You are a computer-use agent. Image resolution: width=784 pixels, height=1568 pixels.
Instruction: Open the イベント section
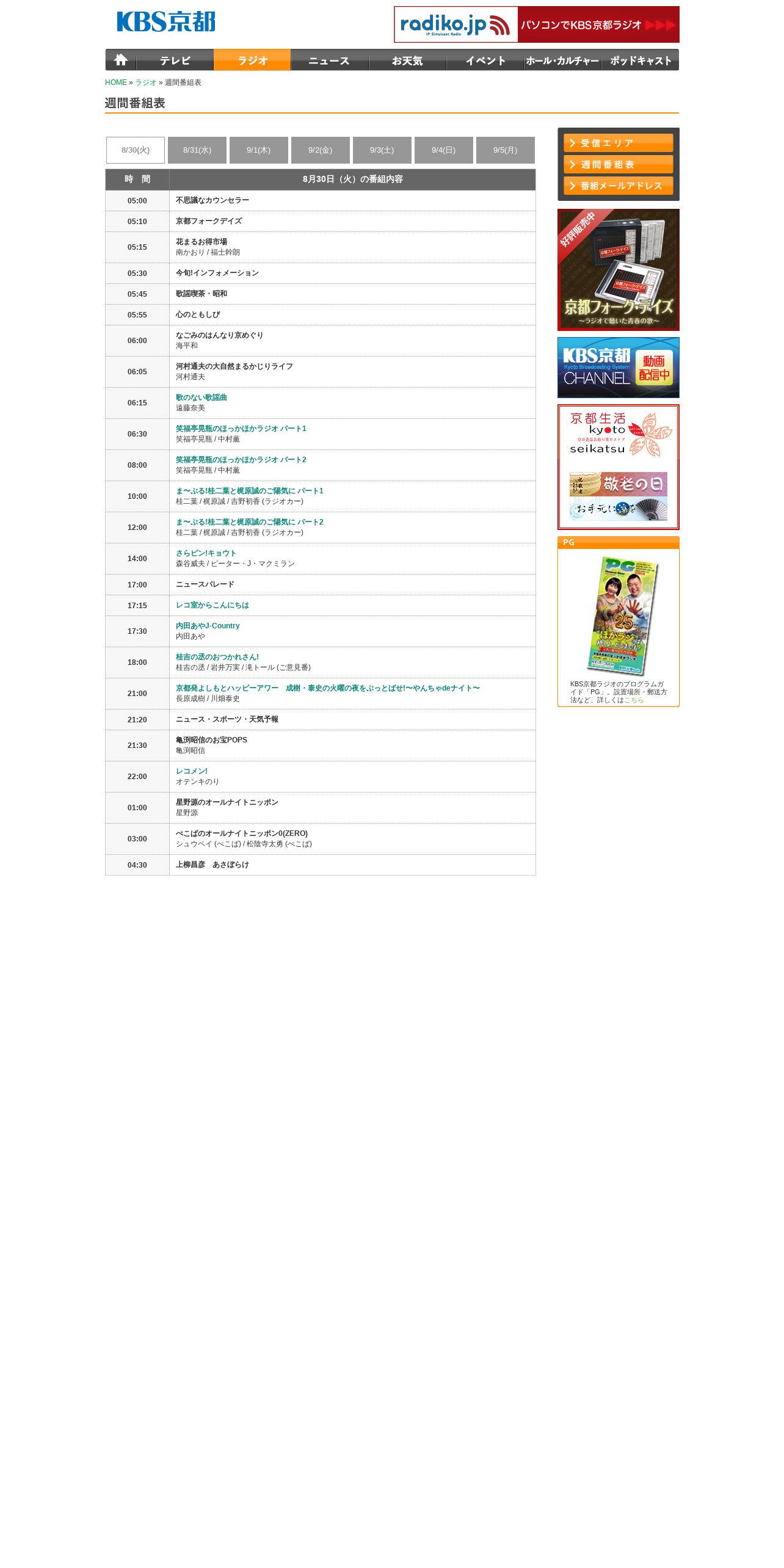tap(485, 60)
